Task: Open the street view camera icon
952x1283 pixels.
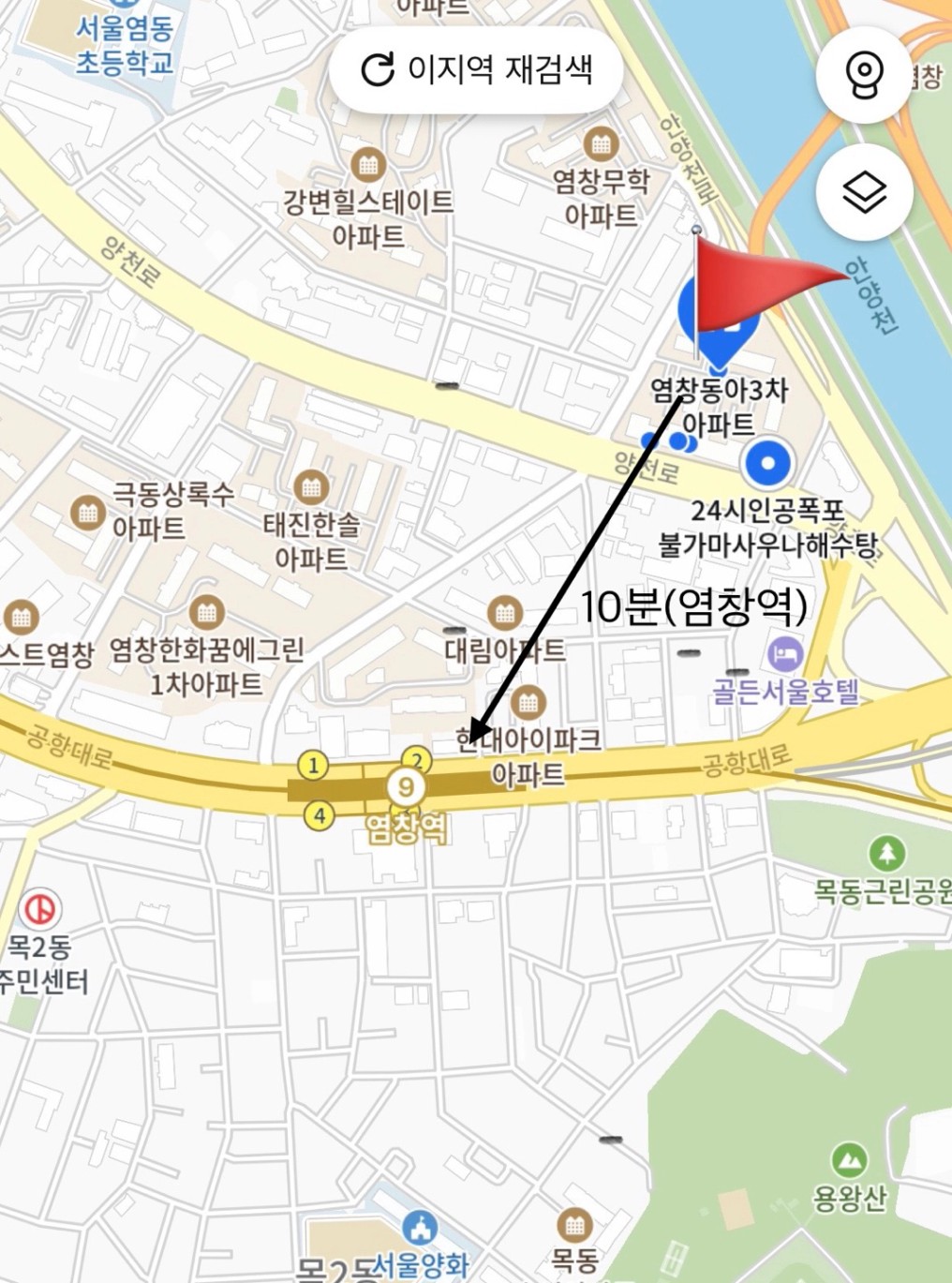Action: 864,75
